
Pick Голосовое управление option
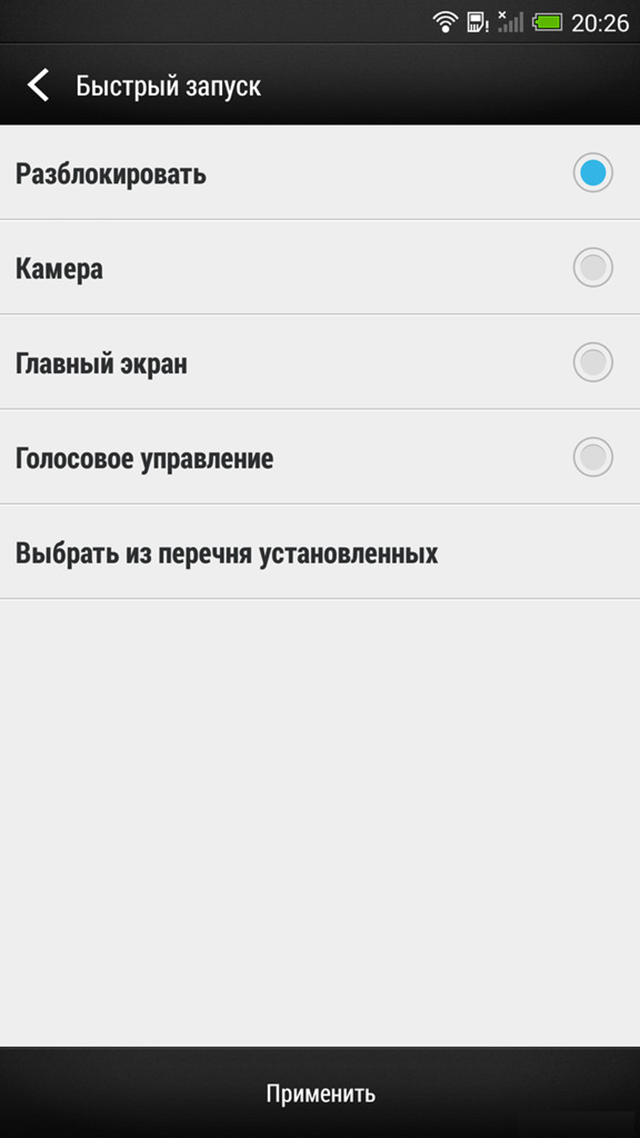coord(320,457)
